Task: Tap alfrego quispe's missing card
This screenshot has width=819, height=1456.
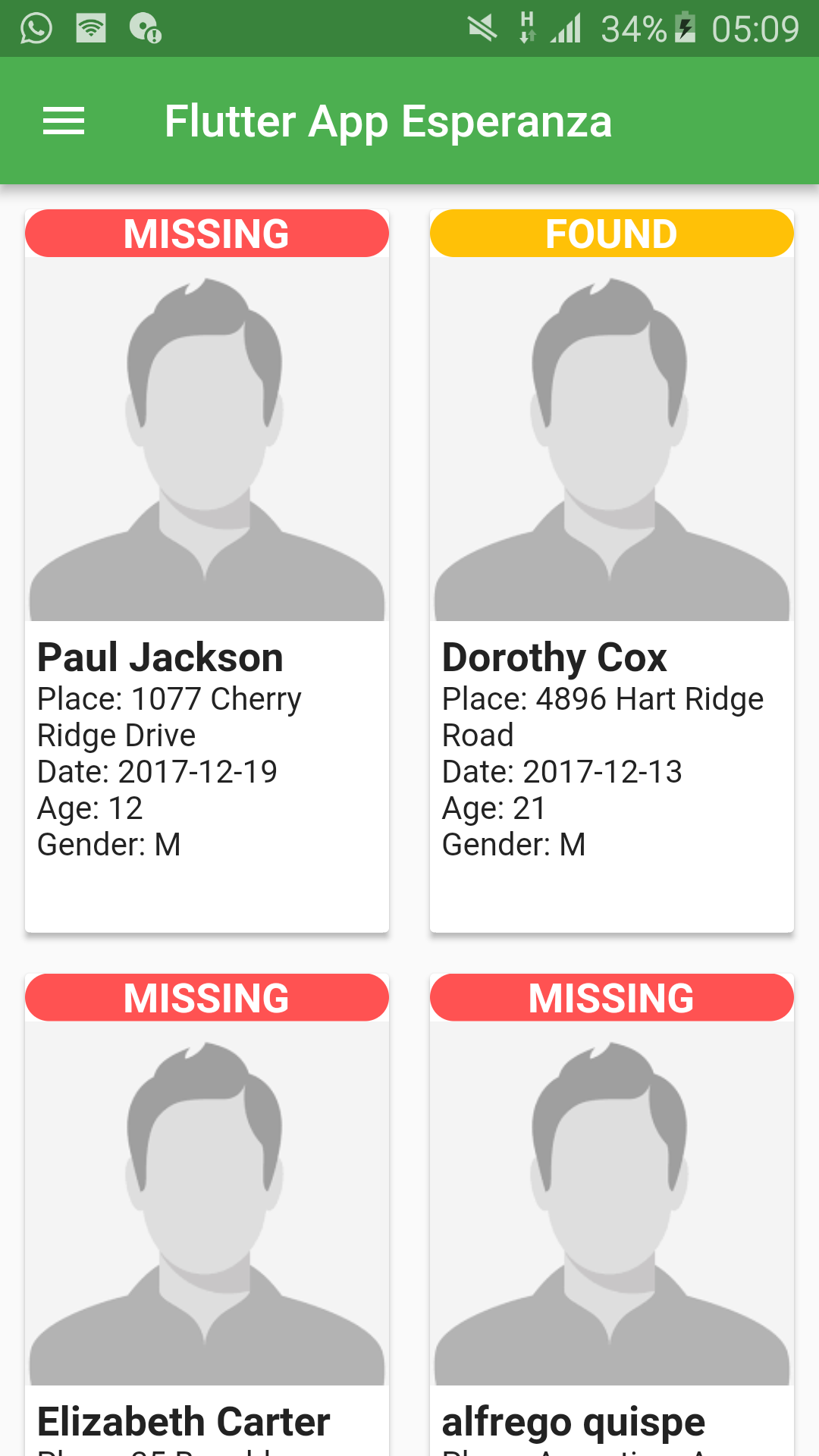Action: [x=611, y=1213]
